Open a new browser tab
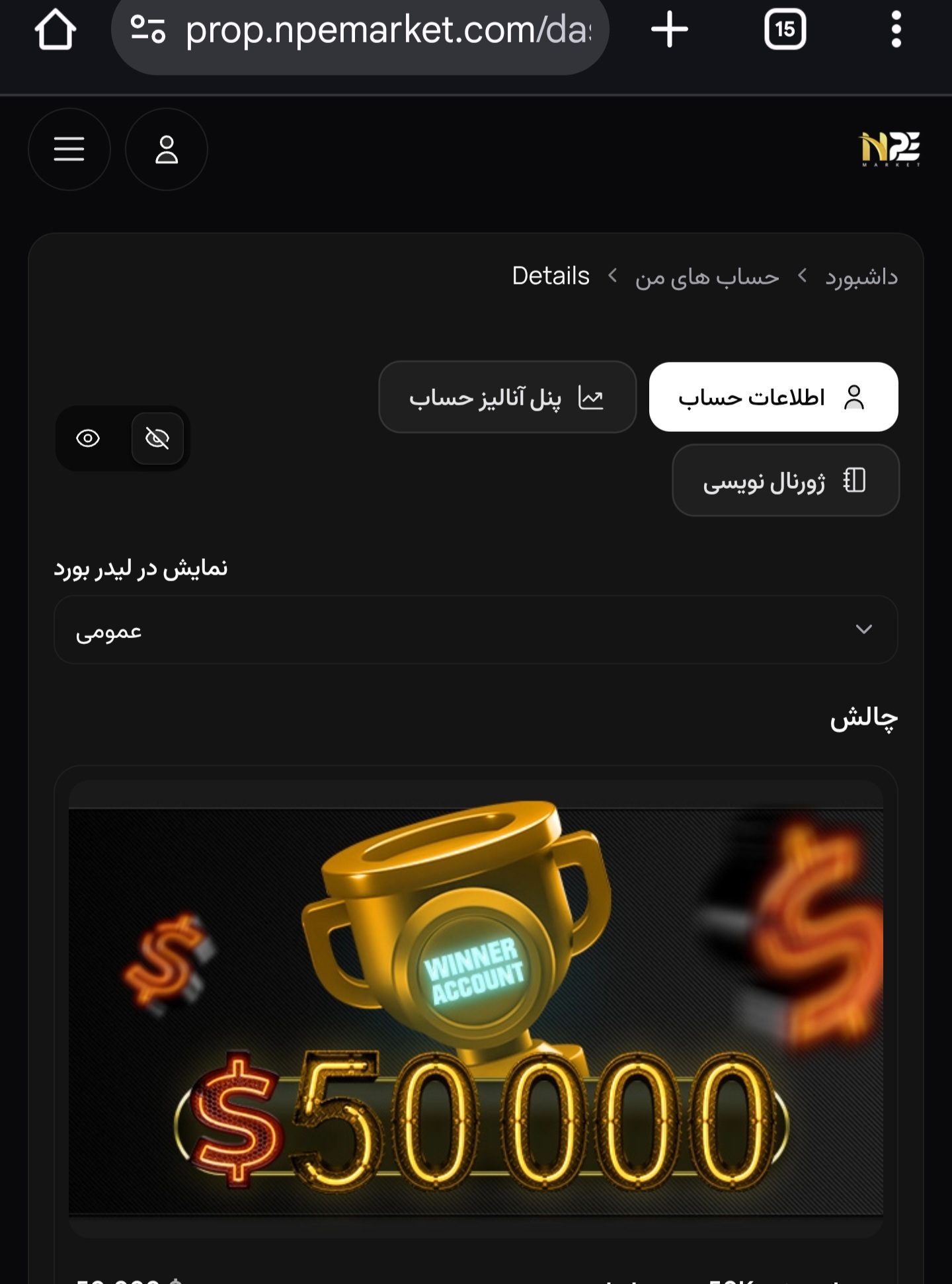The width and height of the screenshot is (952, 1284). point(669,30)
